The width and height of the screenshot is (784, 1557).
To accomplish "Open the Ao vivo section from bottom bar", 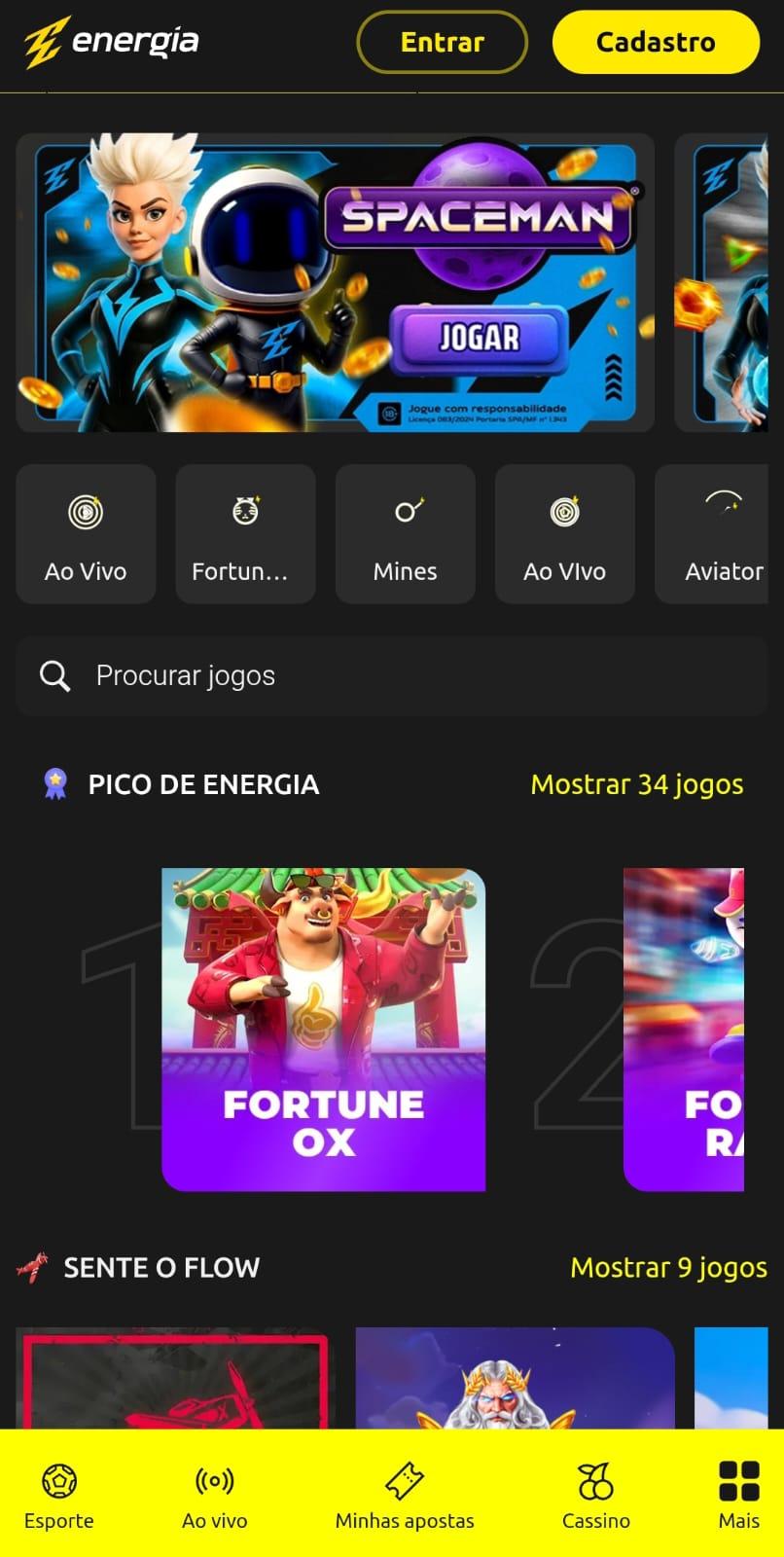I will (213, 1481).
